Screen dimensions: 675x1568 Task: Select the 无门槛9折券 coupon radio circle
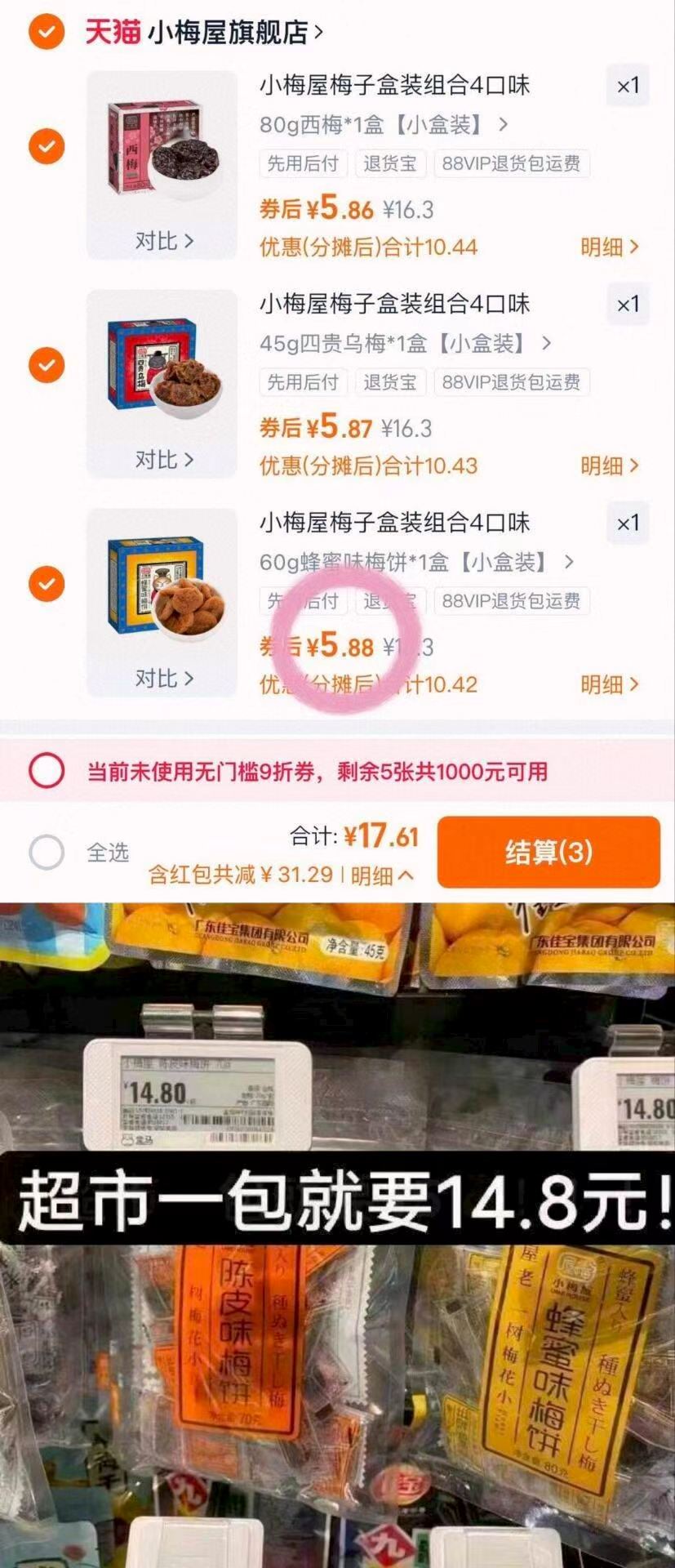pos(48,768)
